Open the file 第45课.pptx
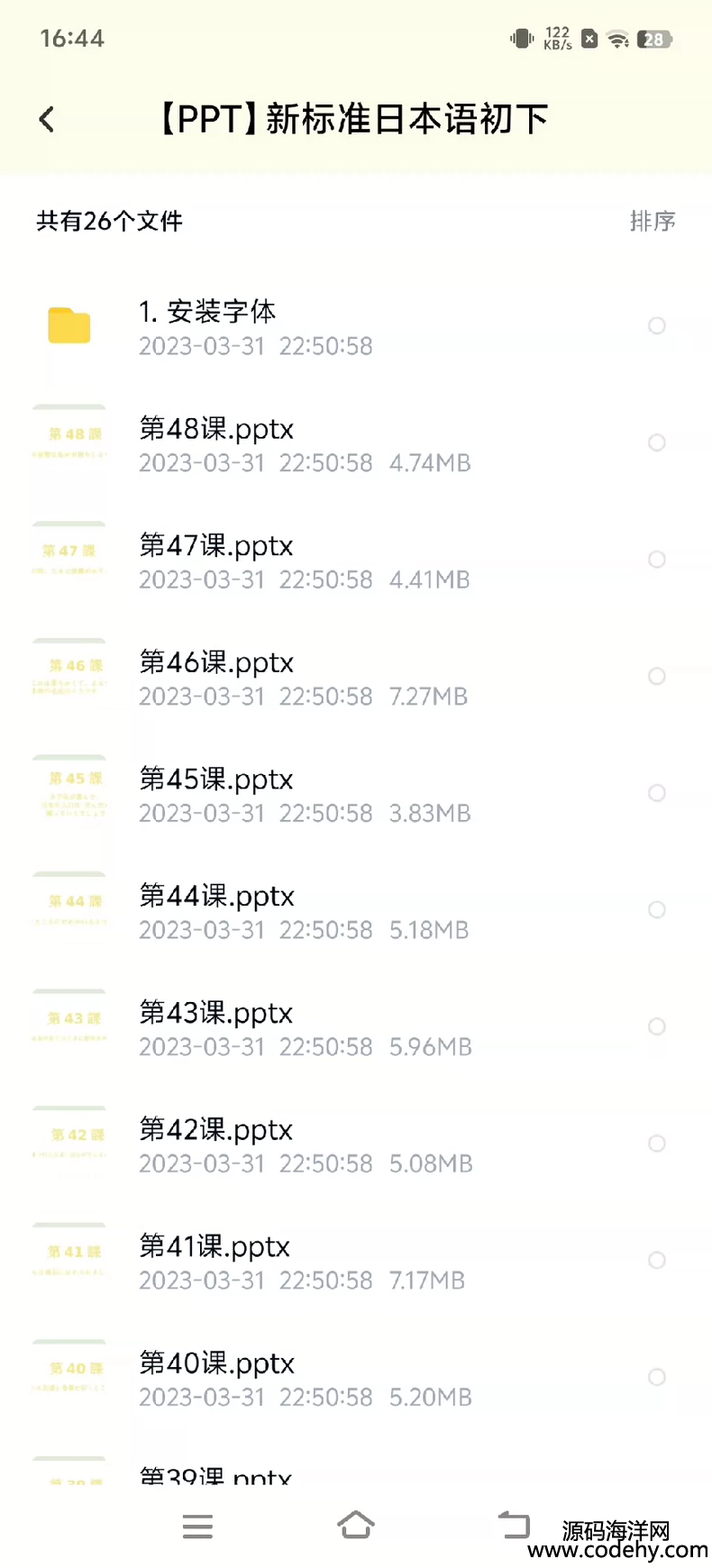Screen dimensions: 712x1568 356,794
